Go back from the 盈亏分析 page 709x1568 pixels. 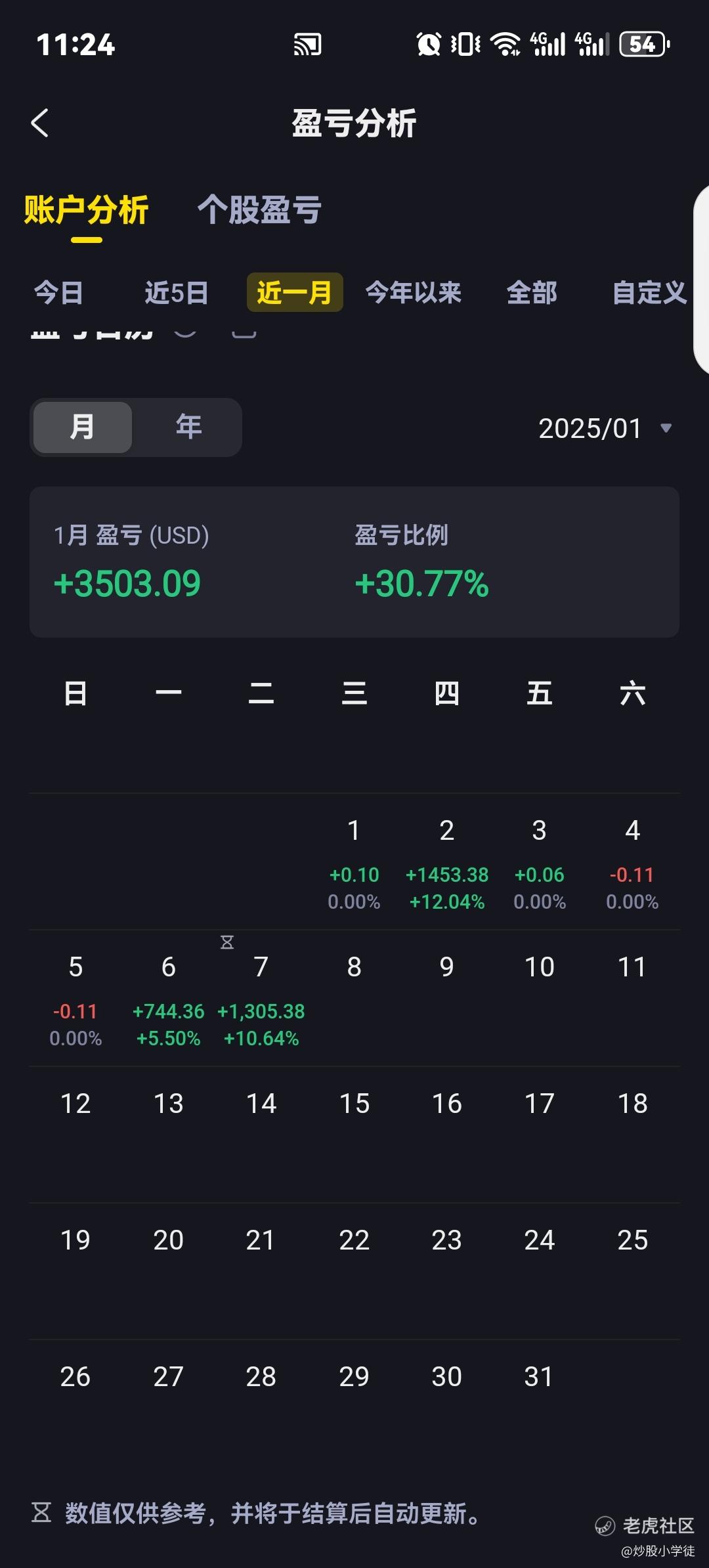[x=40, y=123]
